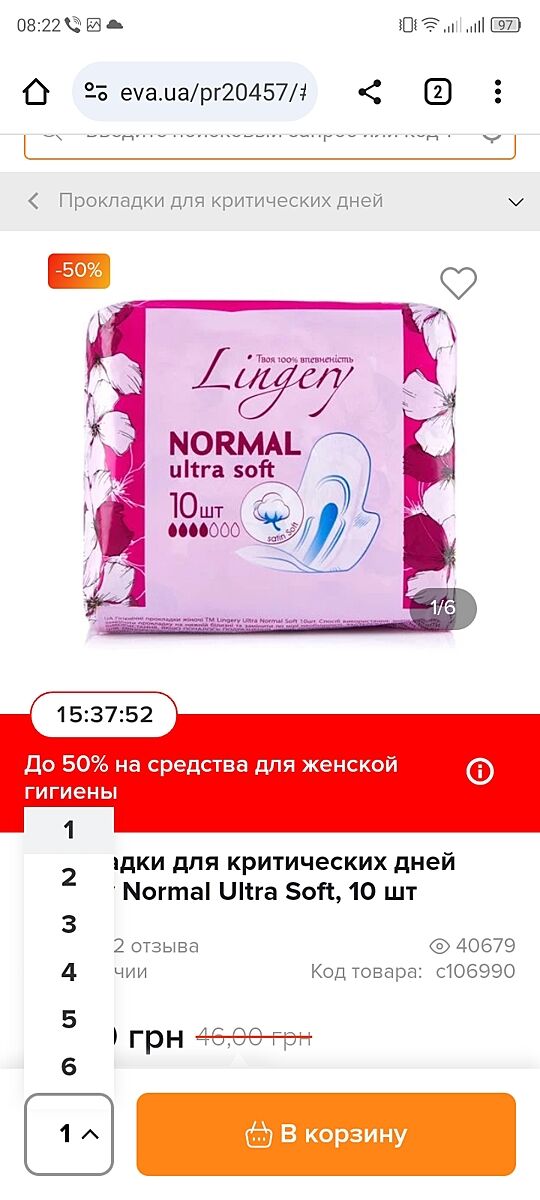Collapse the quantity selector showing 1
The image size is (540, 1200).
pos(69,1134)
